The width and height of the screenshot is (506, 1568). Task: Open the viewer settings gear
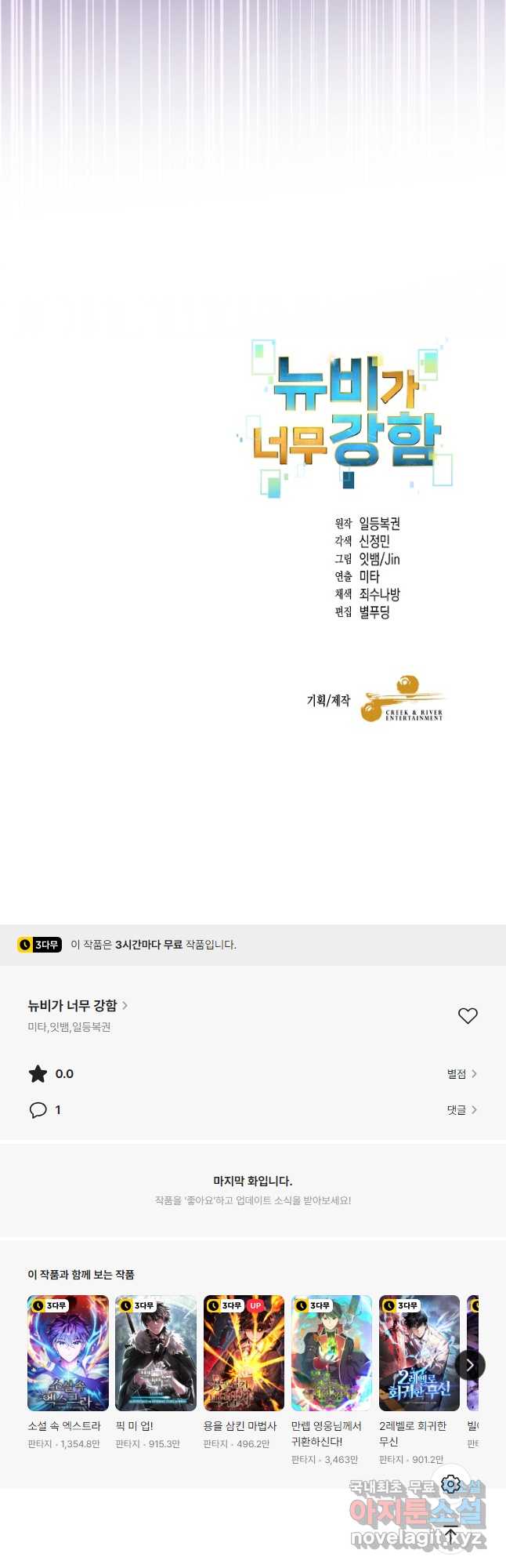451,1483
